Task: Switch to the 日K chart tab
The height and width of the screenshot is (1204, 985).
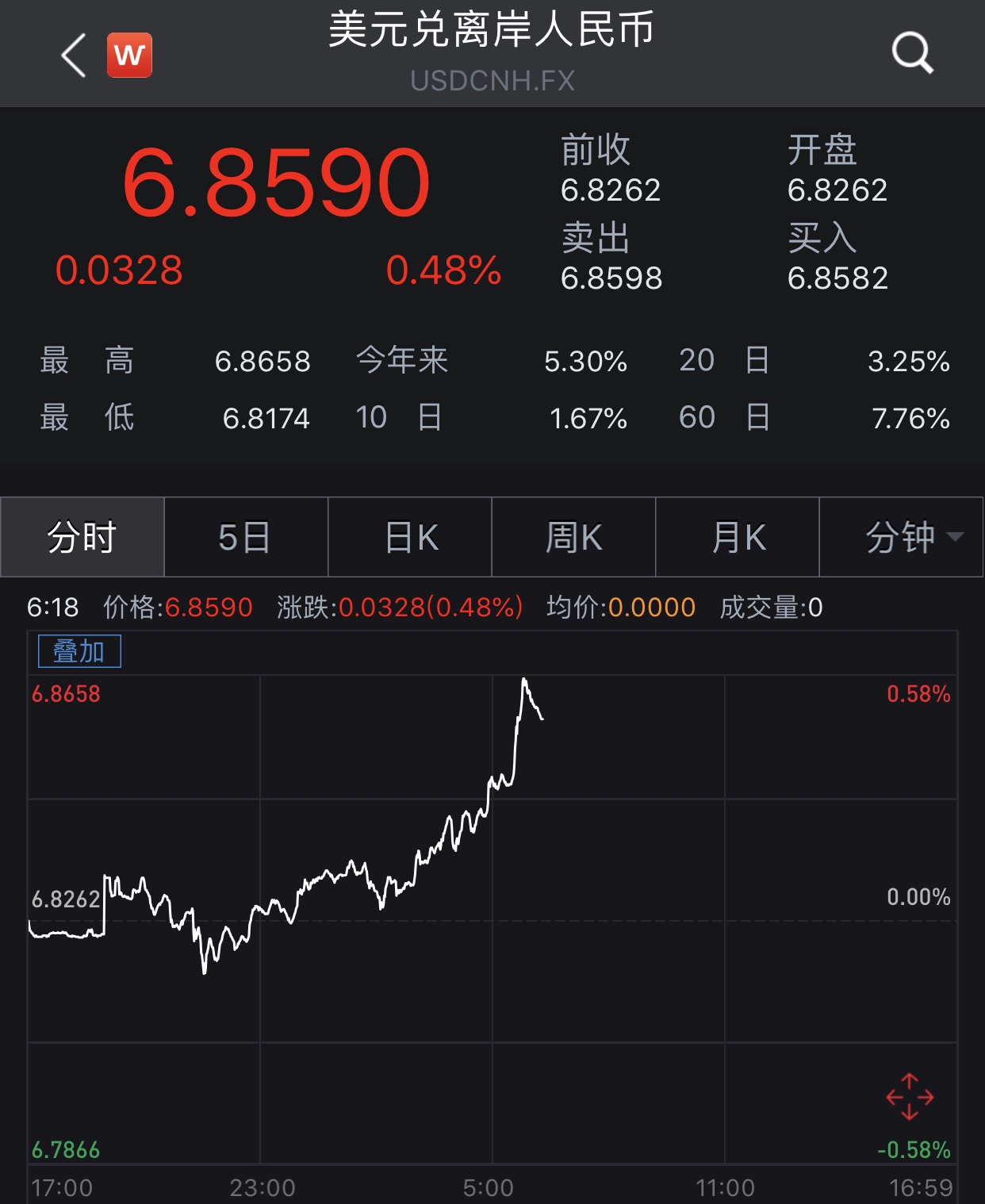Action: point(410,537)
